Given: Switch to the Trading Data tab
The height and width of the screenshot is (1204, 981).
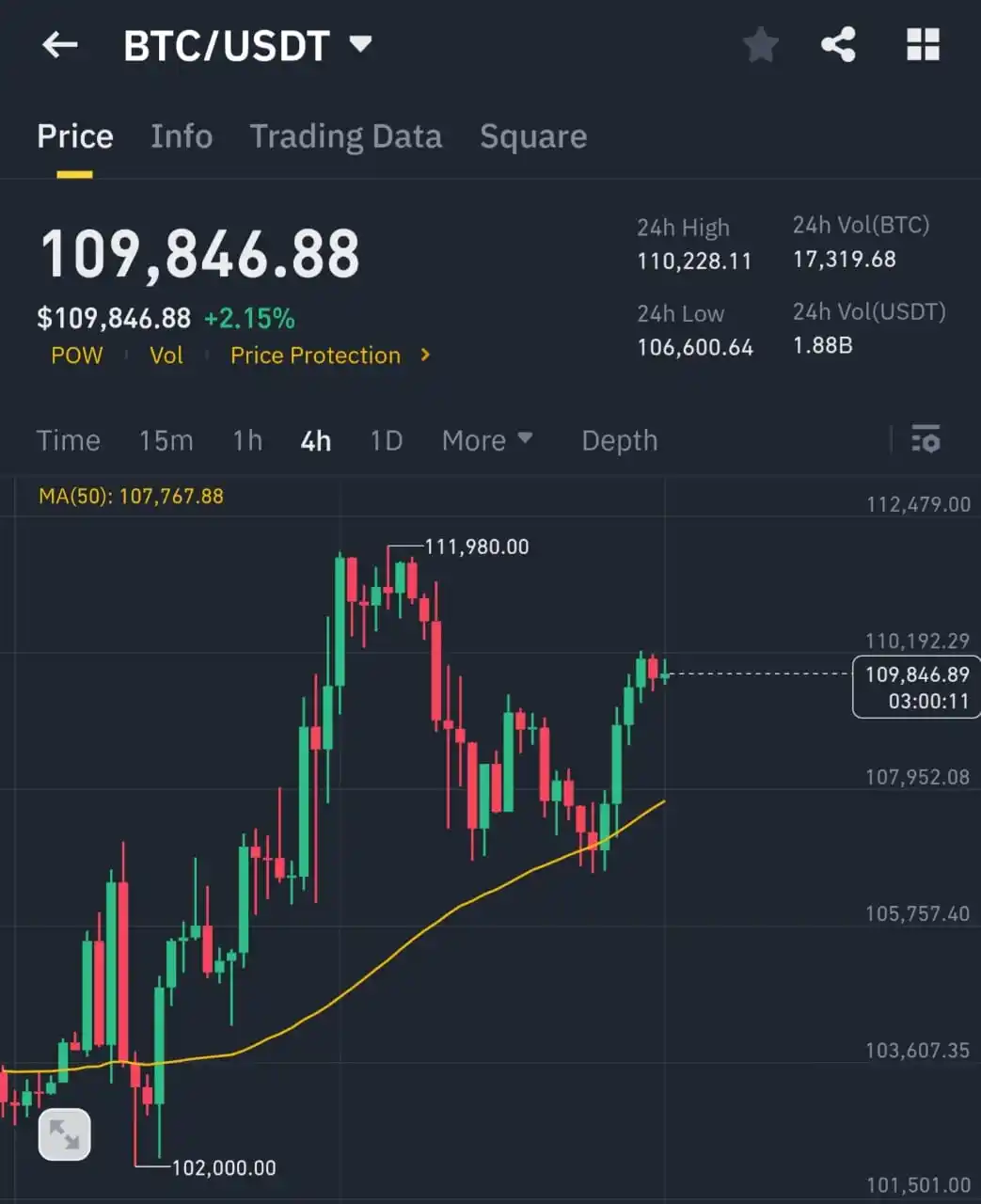Looking at the screenshot, I should (x=345, y=136).
